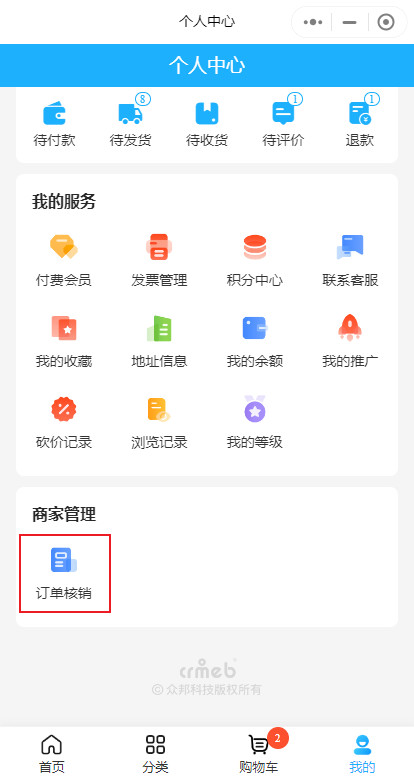Open 发票管理
The image size is (414, 780).
click(x=159, y=261)
